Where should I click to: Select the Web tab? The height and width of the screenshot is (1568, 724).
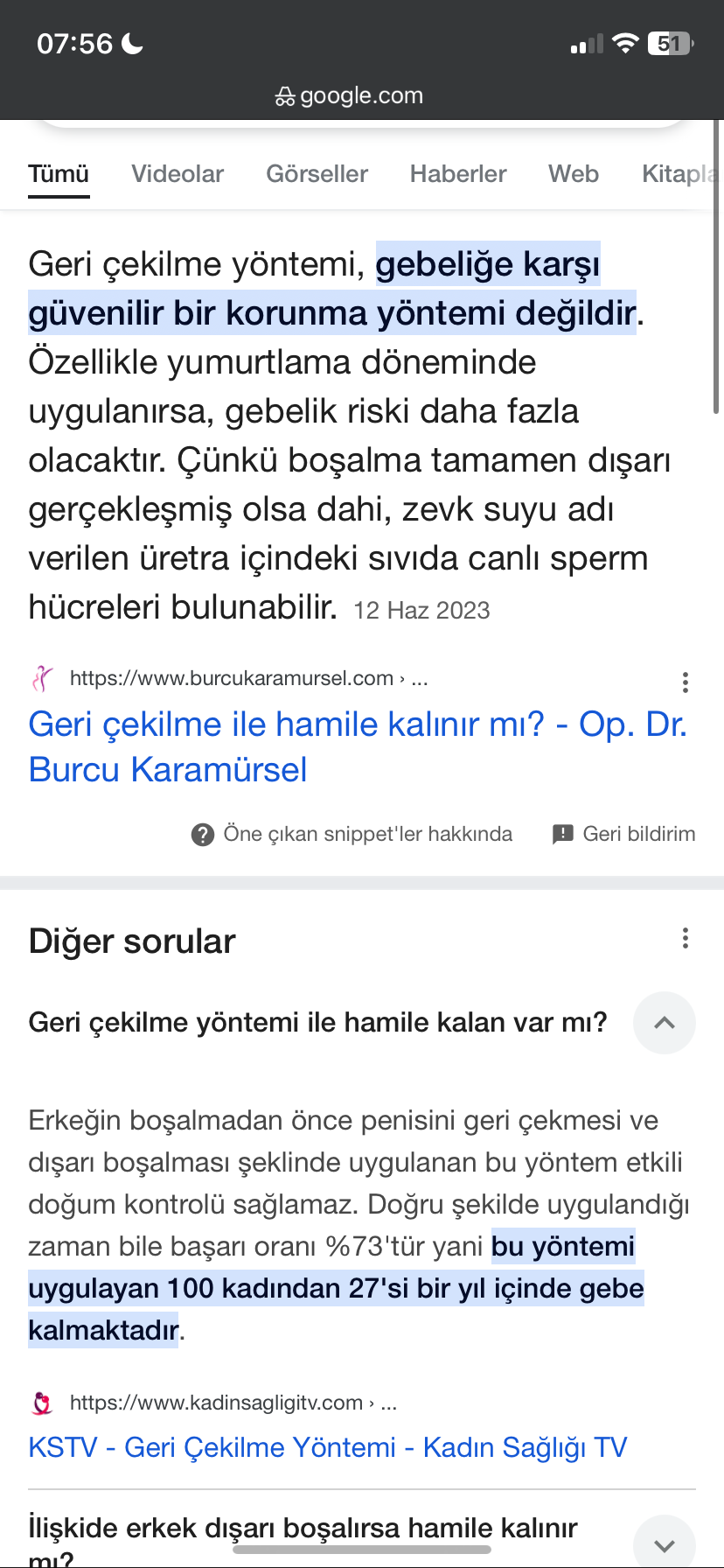(574, 174)
